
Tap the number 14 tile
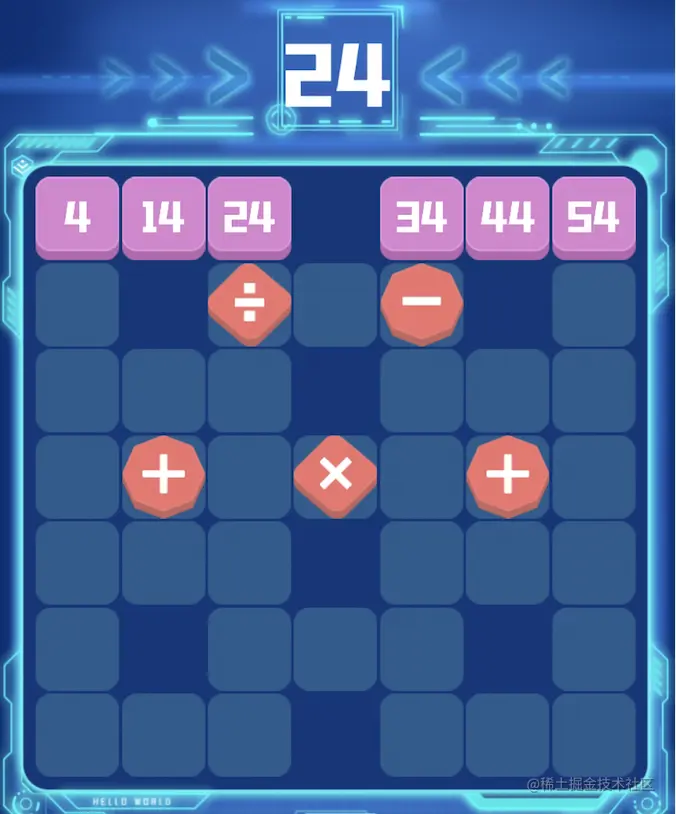point(163,216)
